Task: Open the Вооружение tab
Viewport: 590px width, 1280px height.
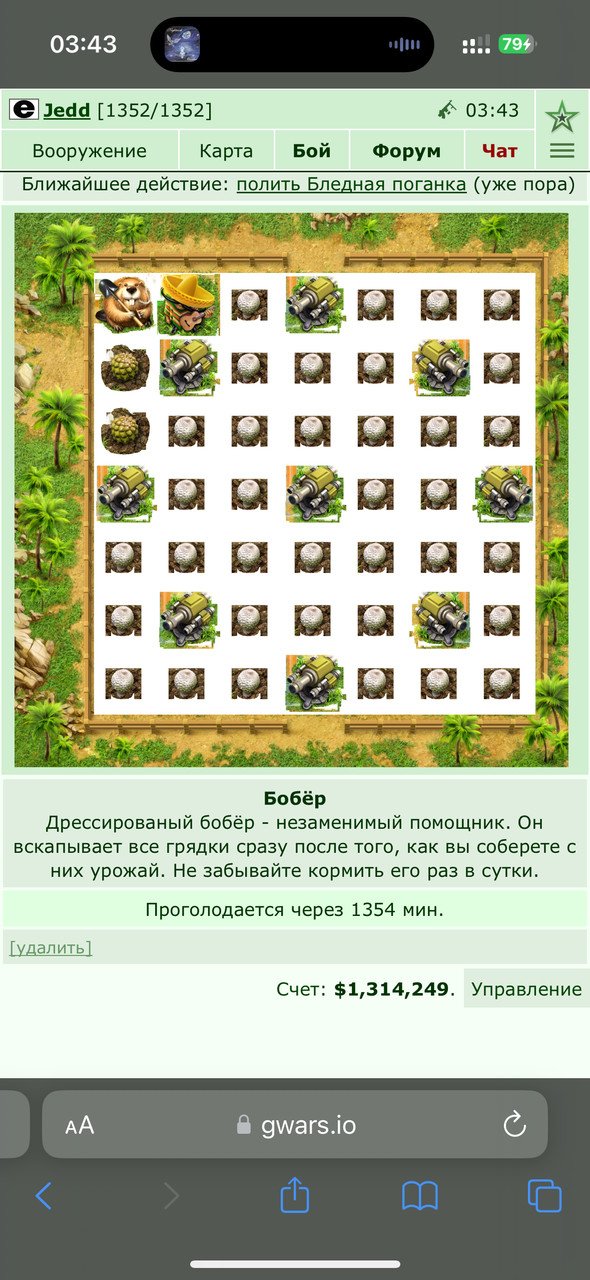Action: coord(89,151)
